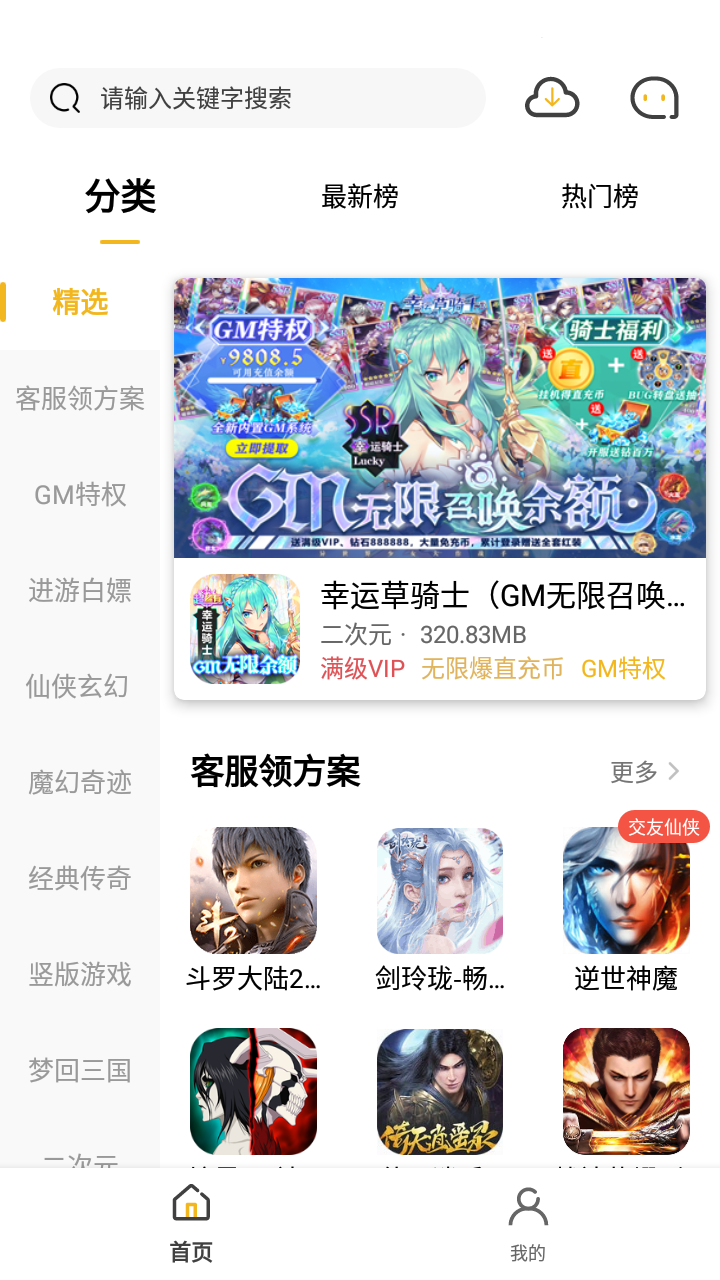
Task: Select the 梦回三国 sidebar category
Action: tap(80, 1071)
